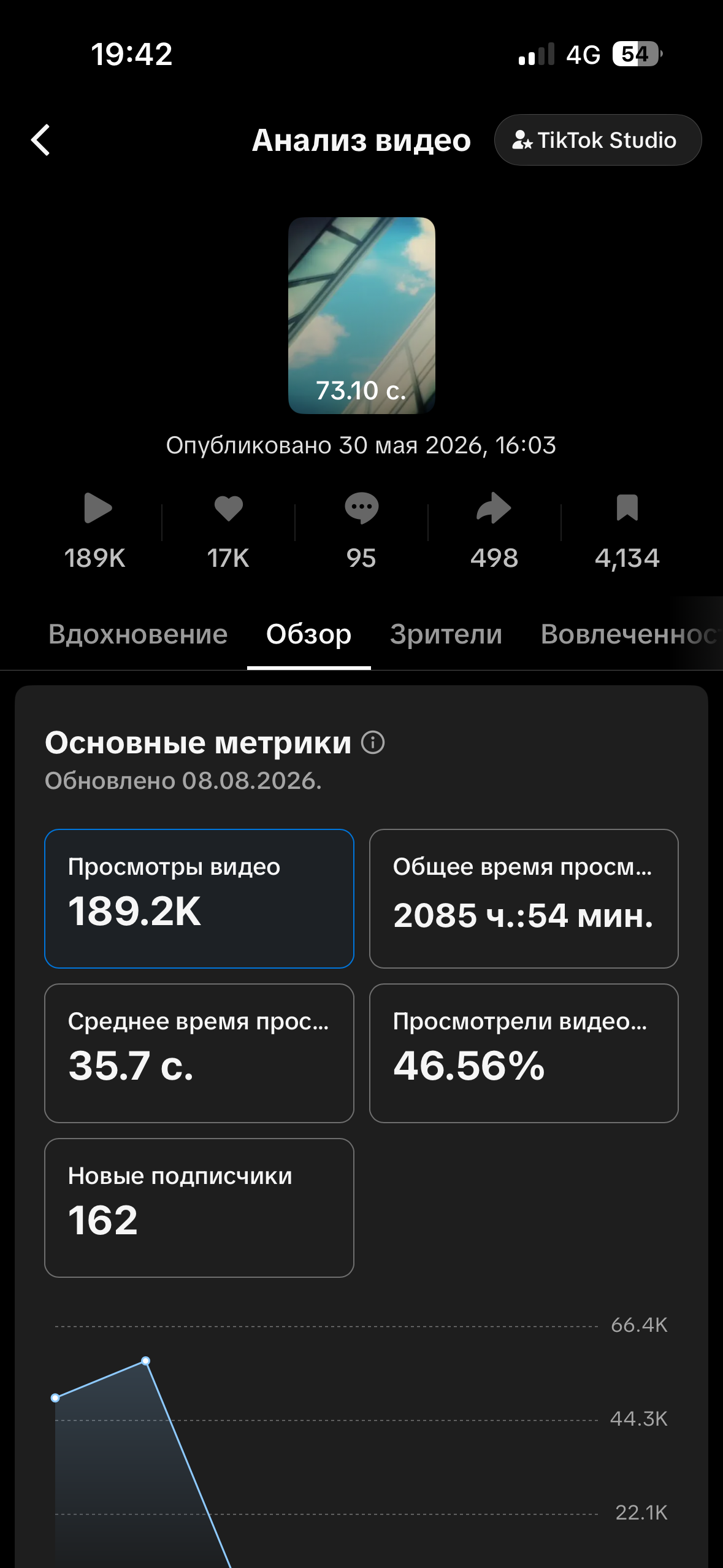723x1568 pixels.
Task: Switch to the Зрители tab
Action: pyautogui.click(x=446, y=634)
